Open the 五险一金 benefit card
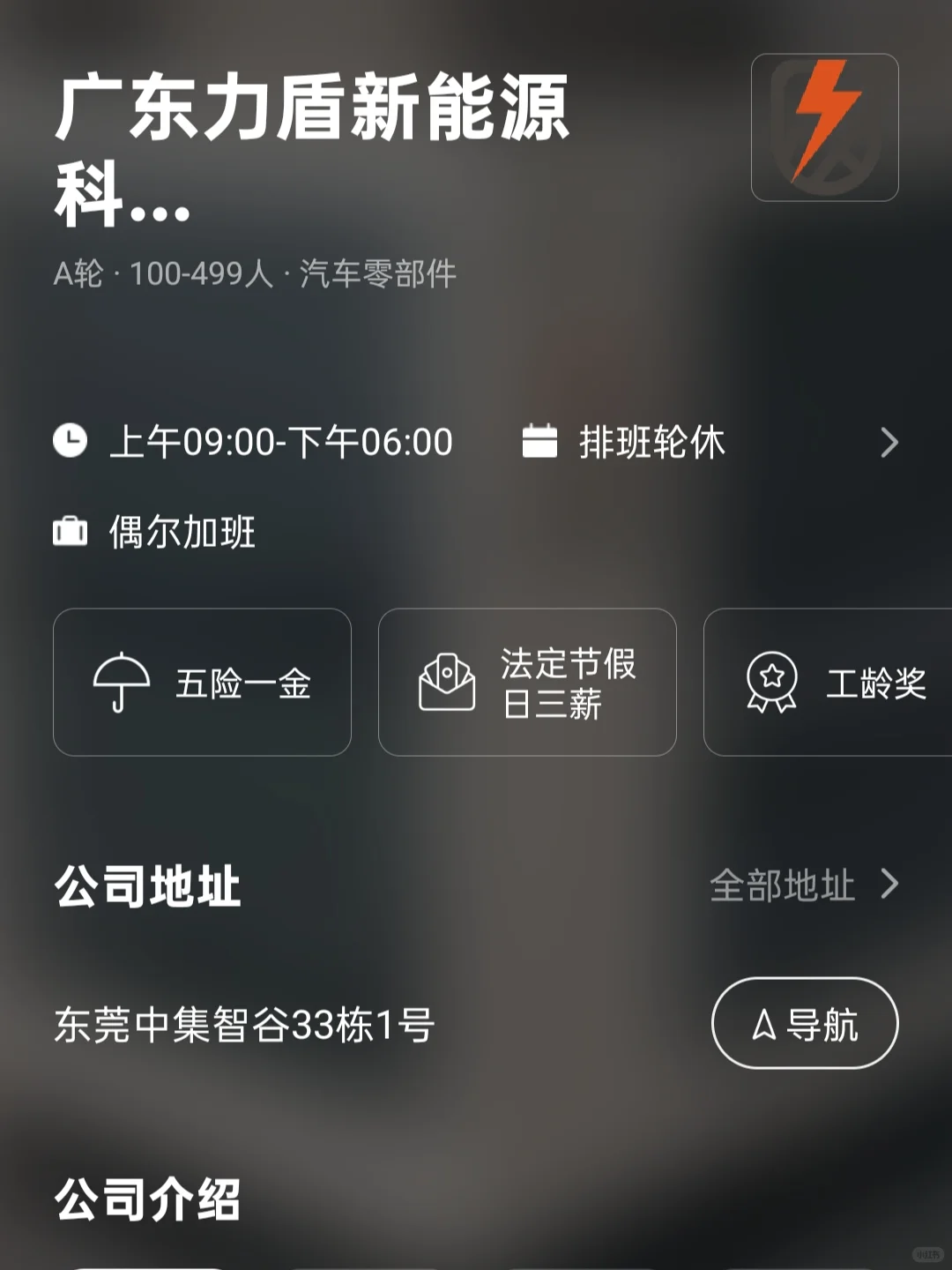This screenshot has width=952, height=1270. click(x=202, y=682)
